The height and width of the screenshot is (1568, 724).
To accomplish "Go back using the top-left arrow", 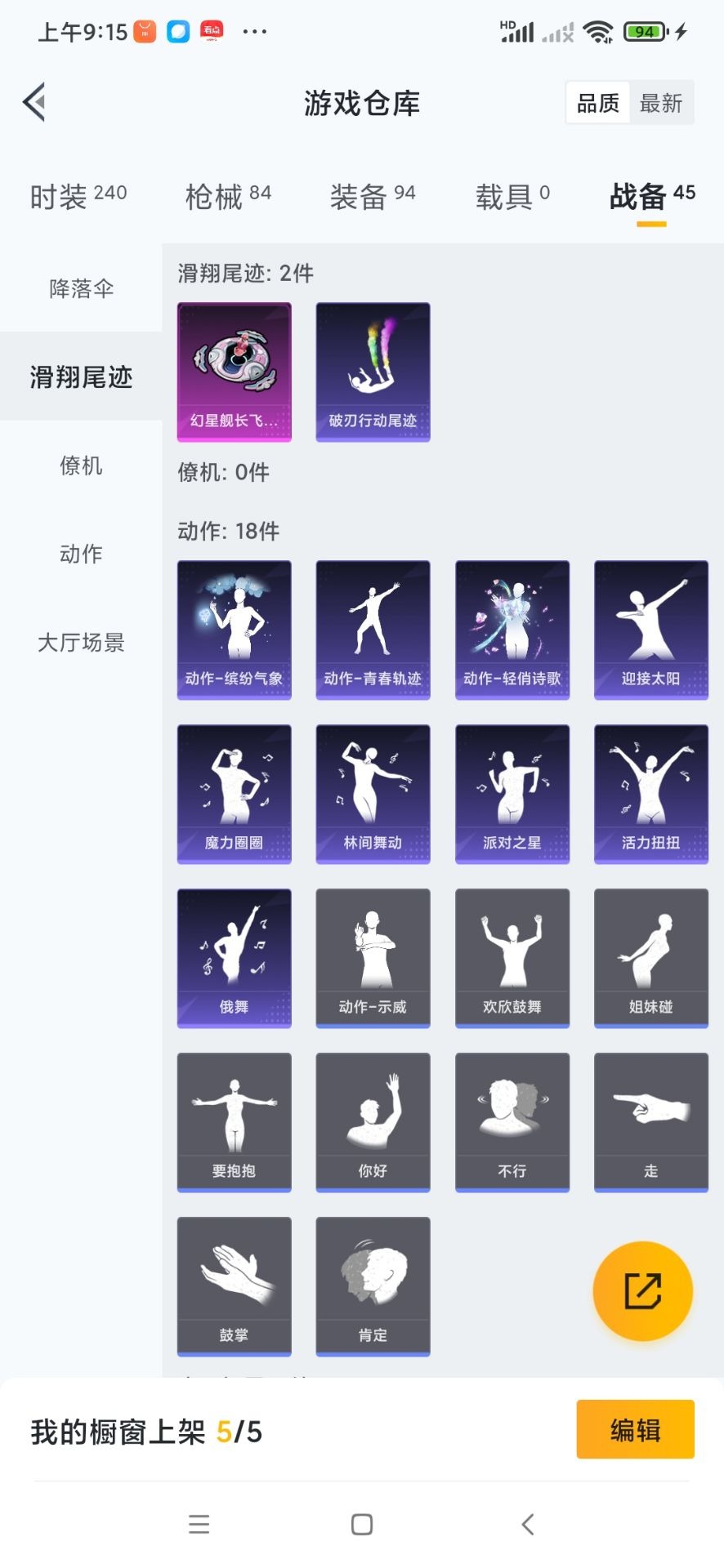I will pyautogui.click(x=34, y=103).
